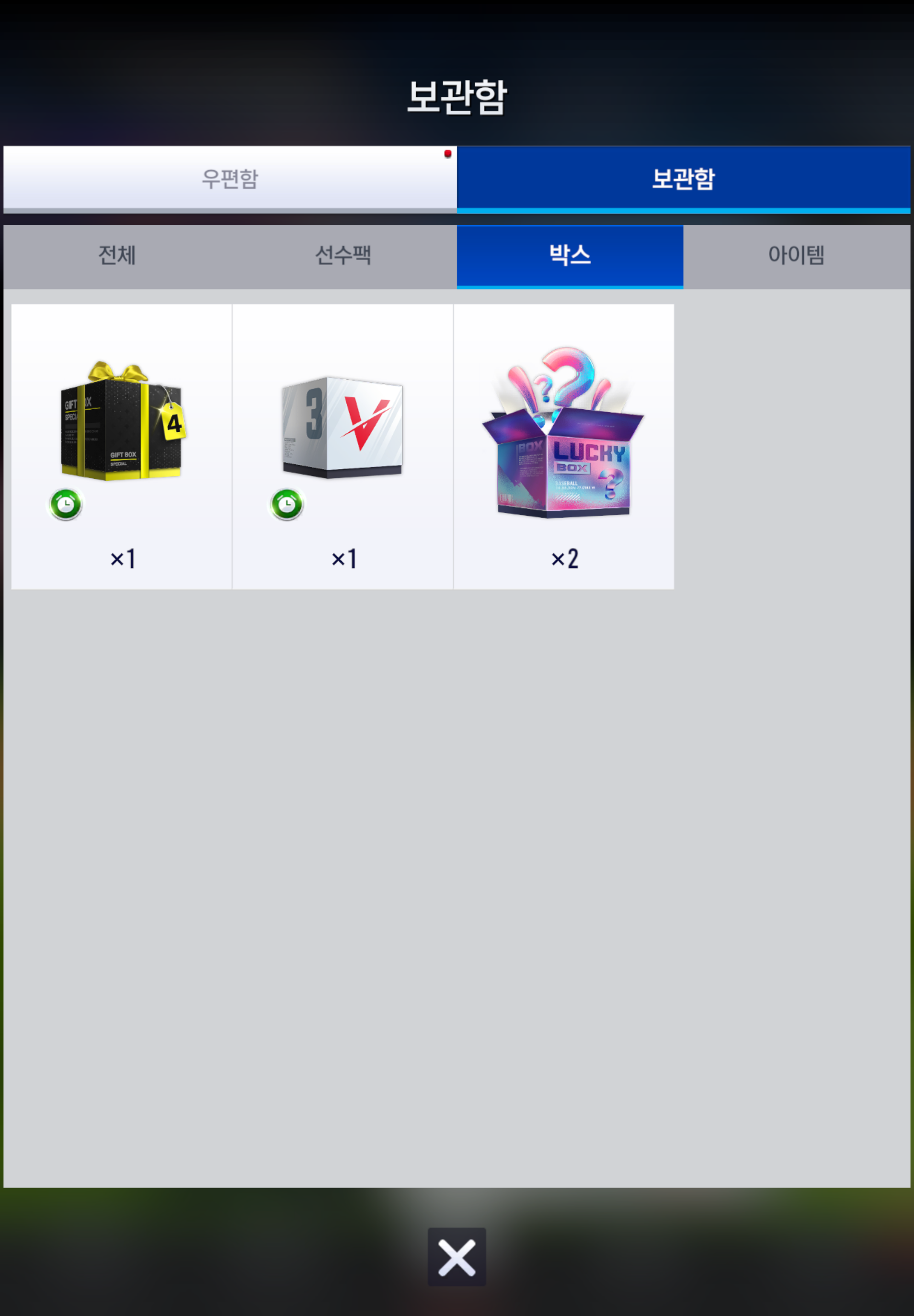Open the Lucky Box item

(563, 446)
